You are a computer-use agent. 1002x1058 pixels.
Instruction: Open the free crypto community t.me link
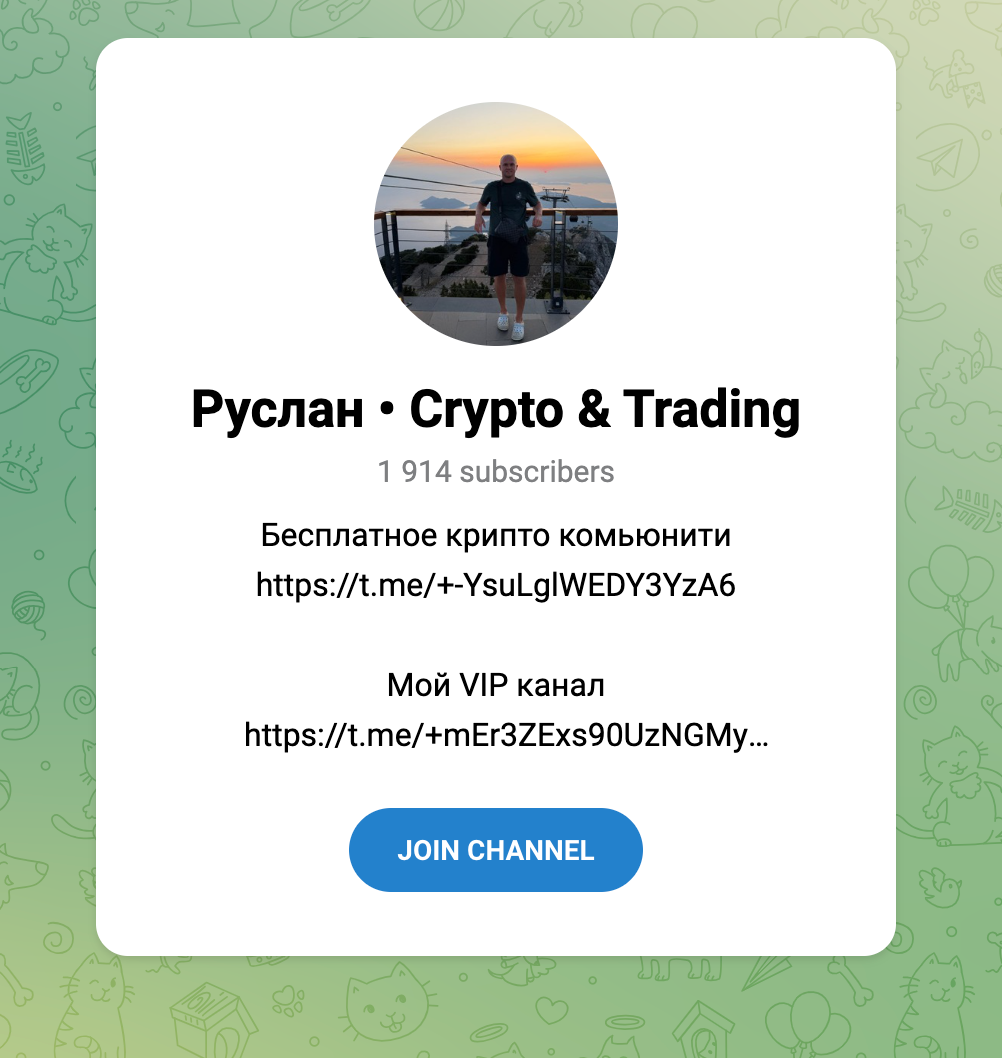[495, 585]
